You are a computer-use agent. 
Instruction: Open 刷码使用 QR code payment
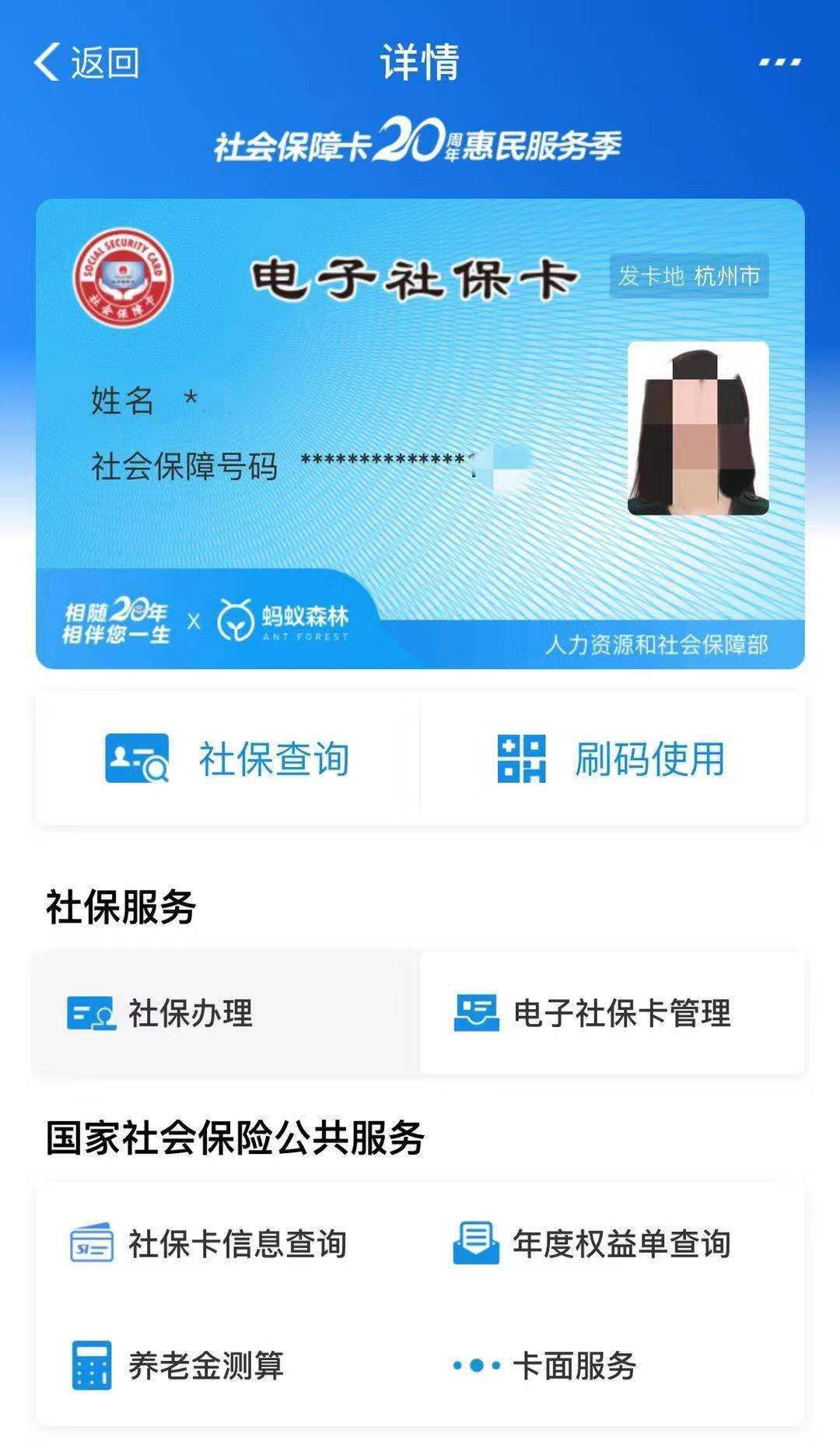point(612,759)
